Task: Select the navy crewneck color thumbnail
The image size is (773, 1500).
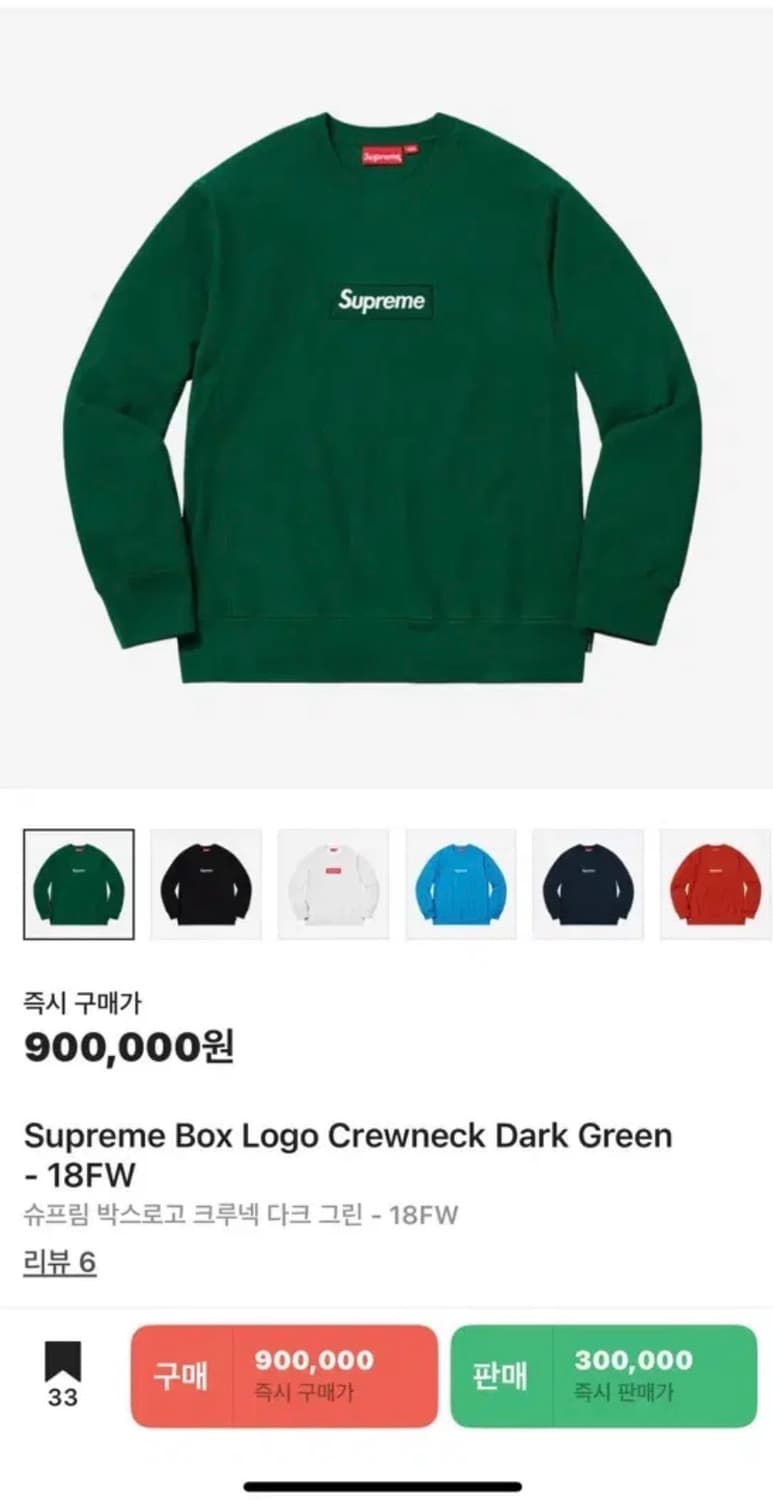Action: [x=587, y=886]
